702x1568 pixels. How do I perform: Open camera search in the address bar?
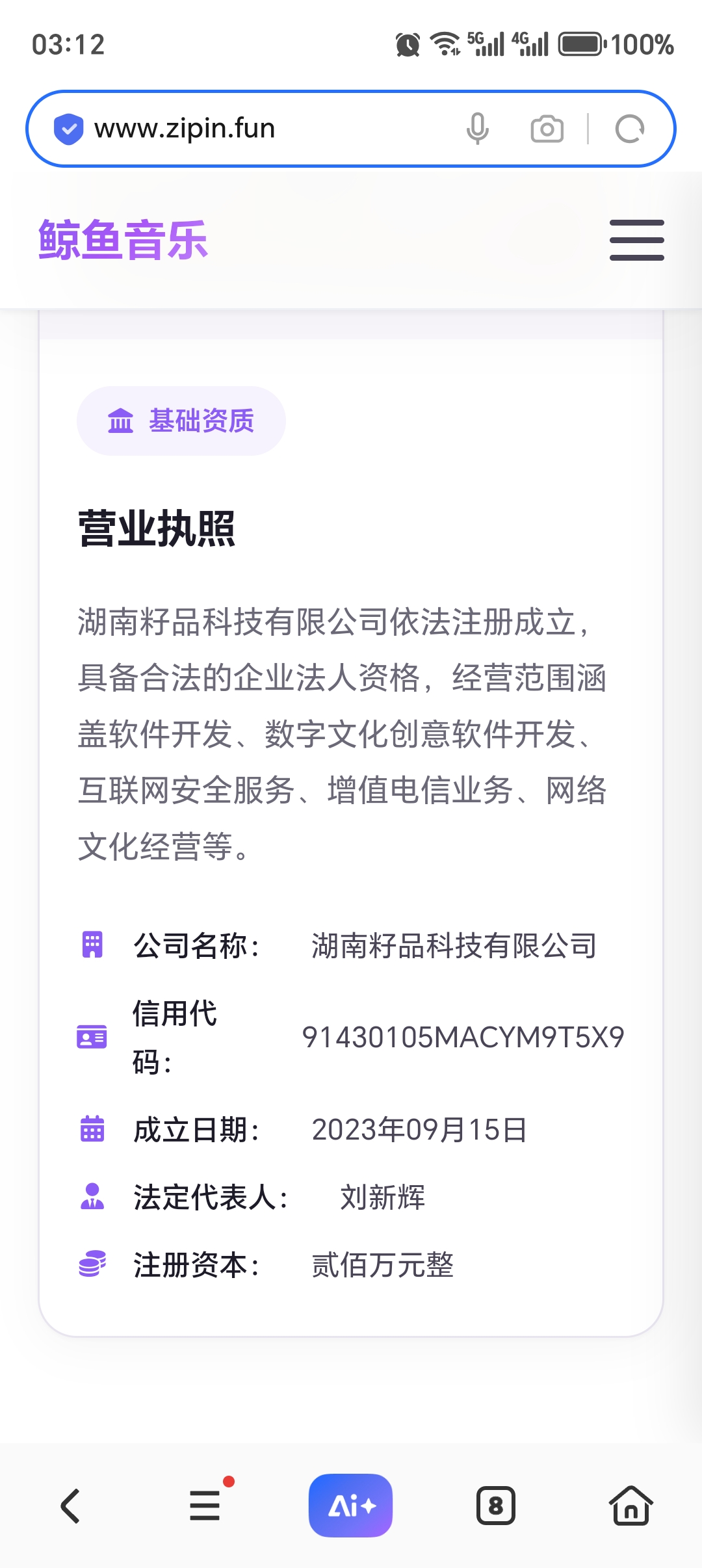click(x=547, y=129)
